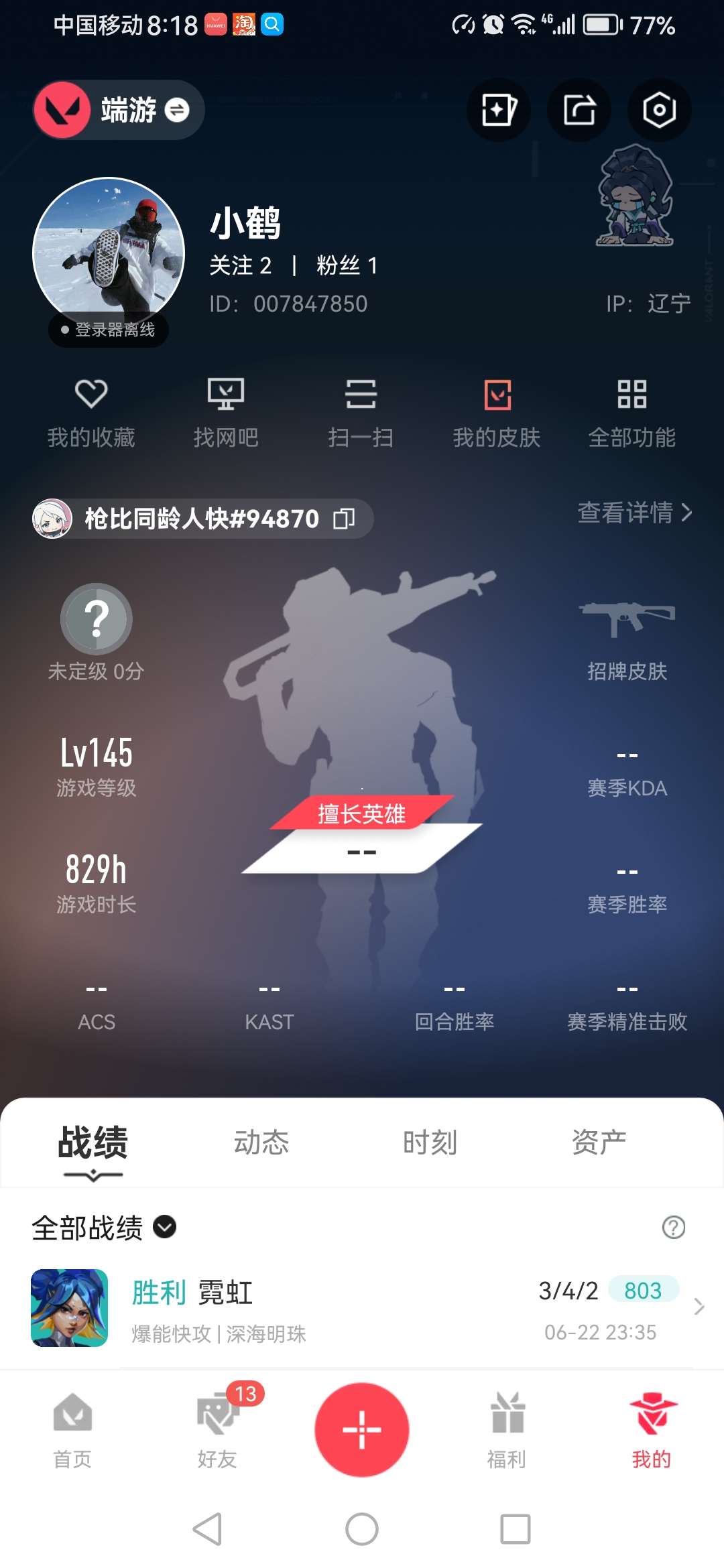Share the profile page
This screenshot has height=1568, width=724.
[579, 110]
